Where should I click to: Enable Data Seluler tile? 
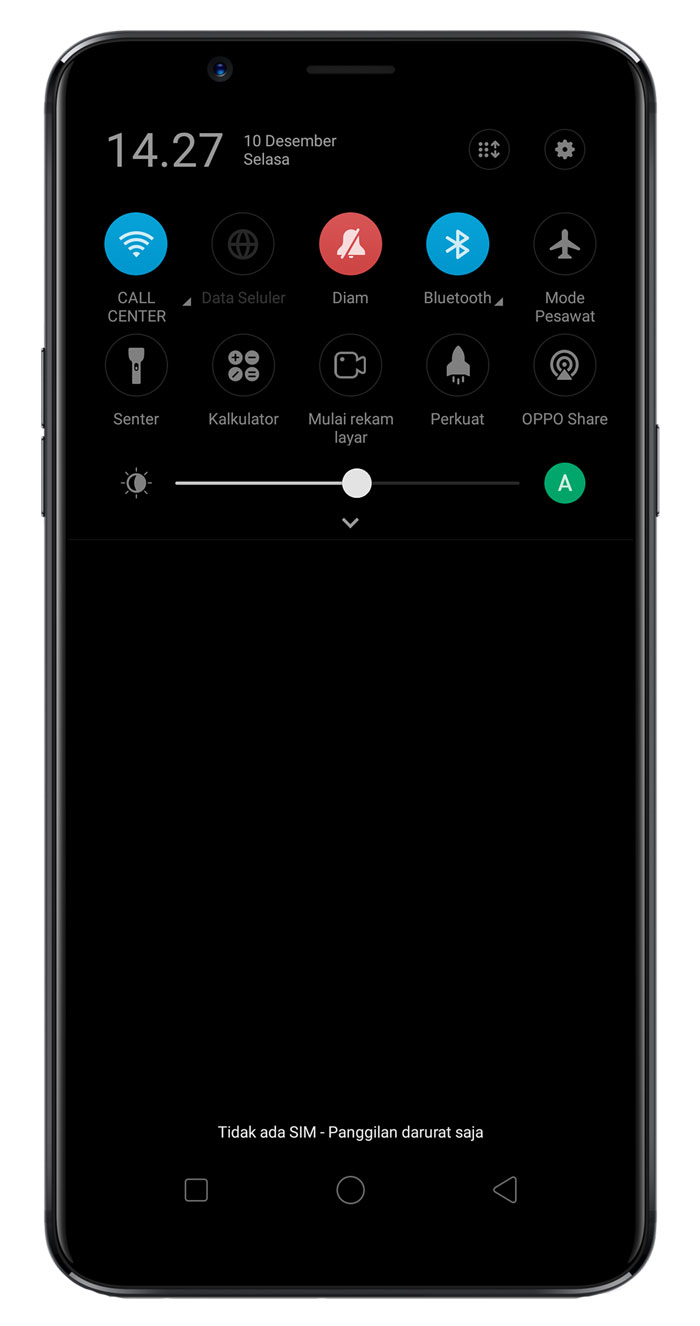pyautogui.click(x=243, y=244)
